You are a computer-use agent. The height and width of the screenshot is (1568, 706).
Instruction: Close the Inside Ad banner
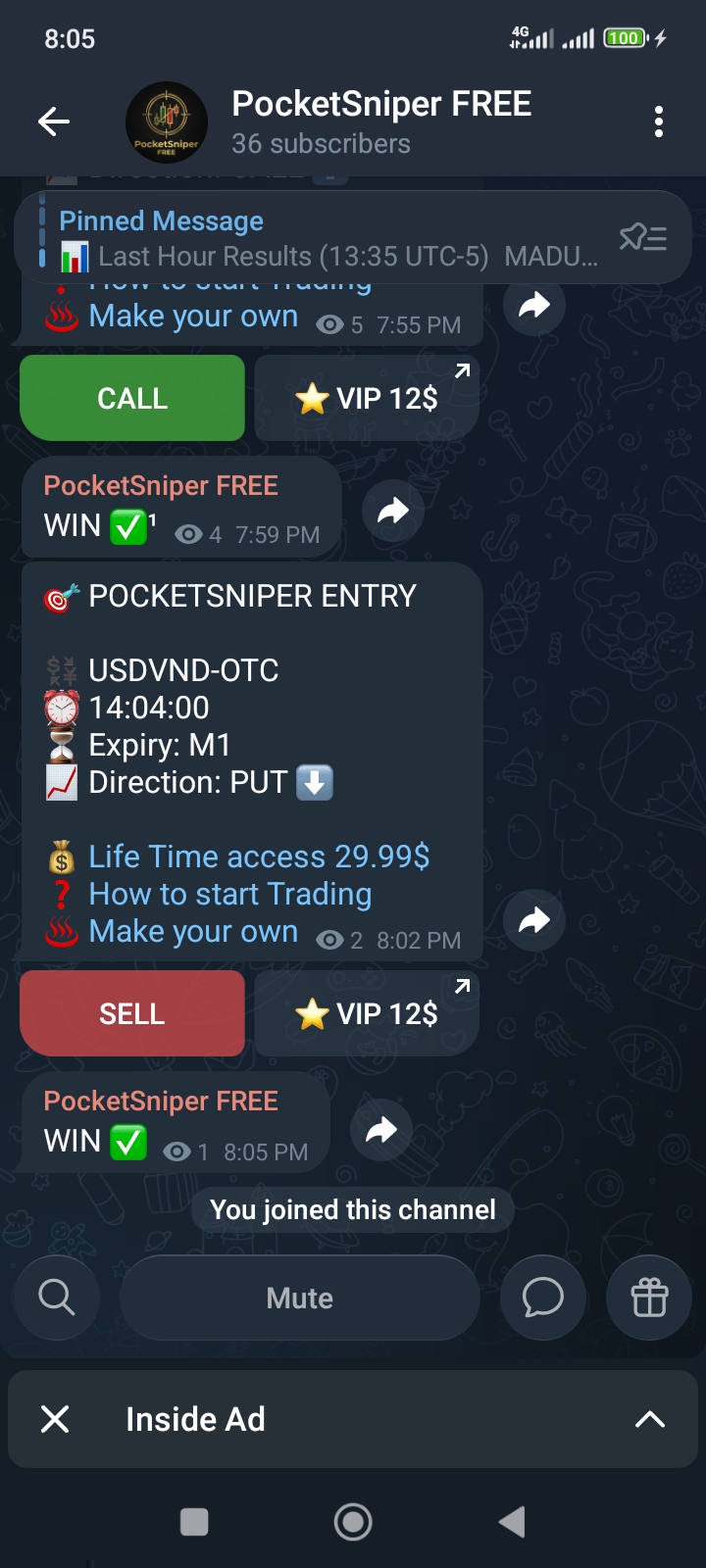point(56,1419)
